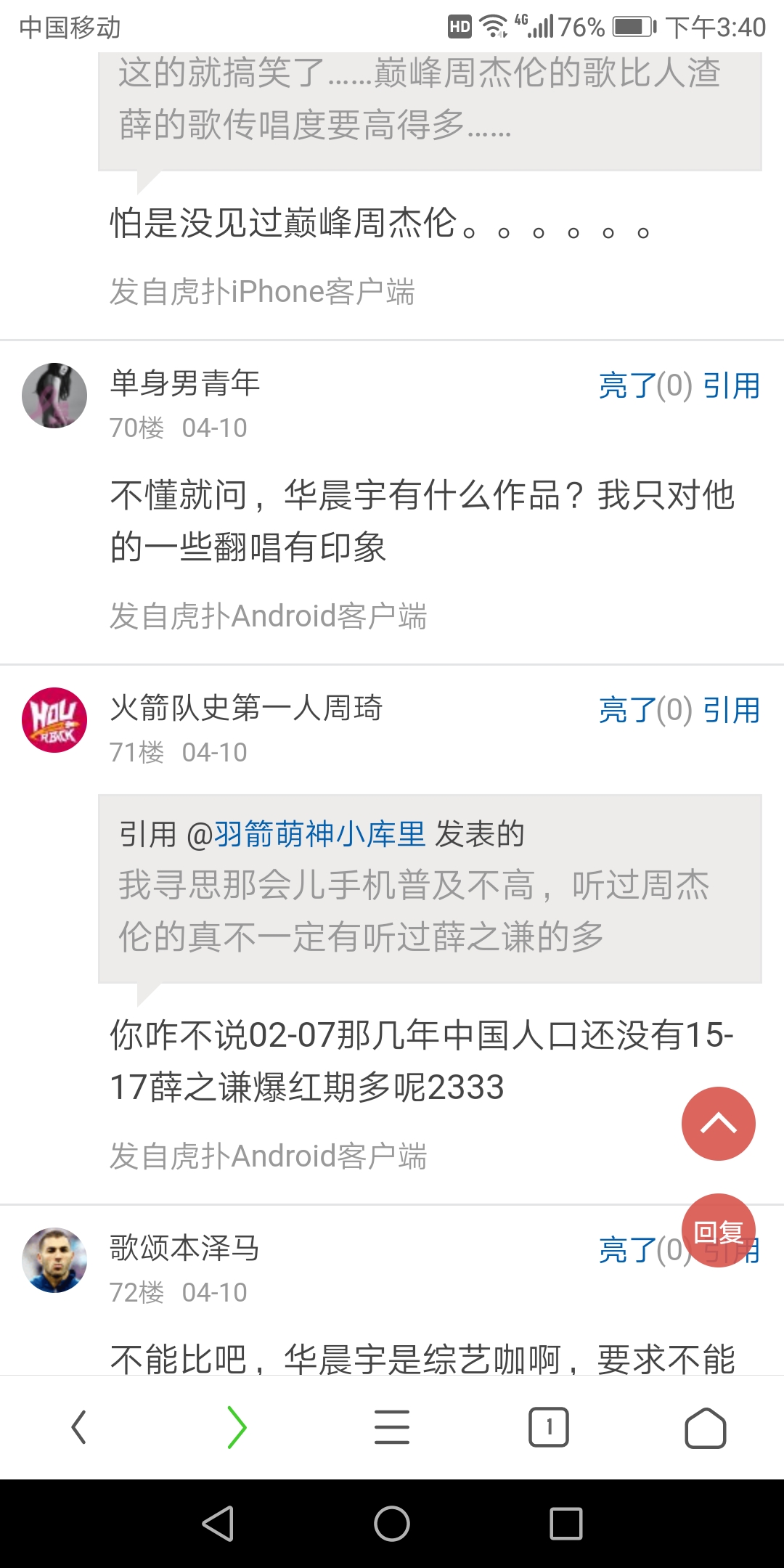Tap the red scroll-to-top arrow button

[718, 1122]
